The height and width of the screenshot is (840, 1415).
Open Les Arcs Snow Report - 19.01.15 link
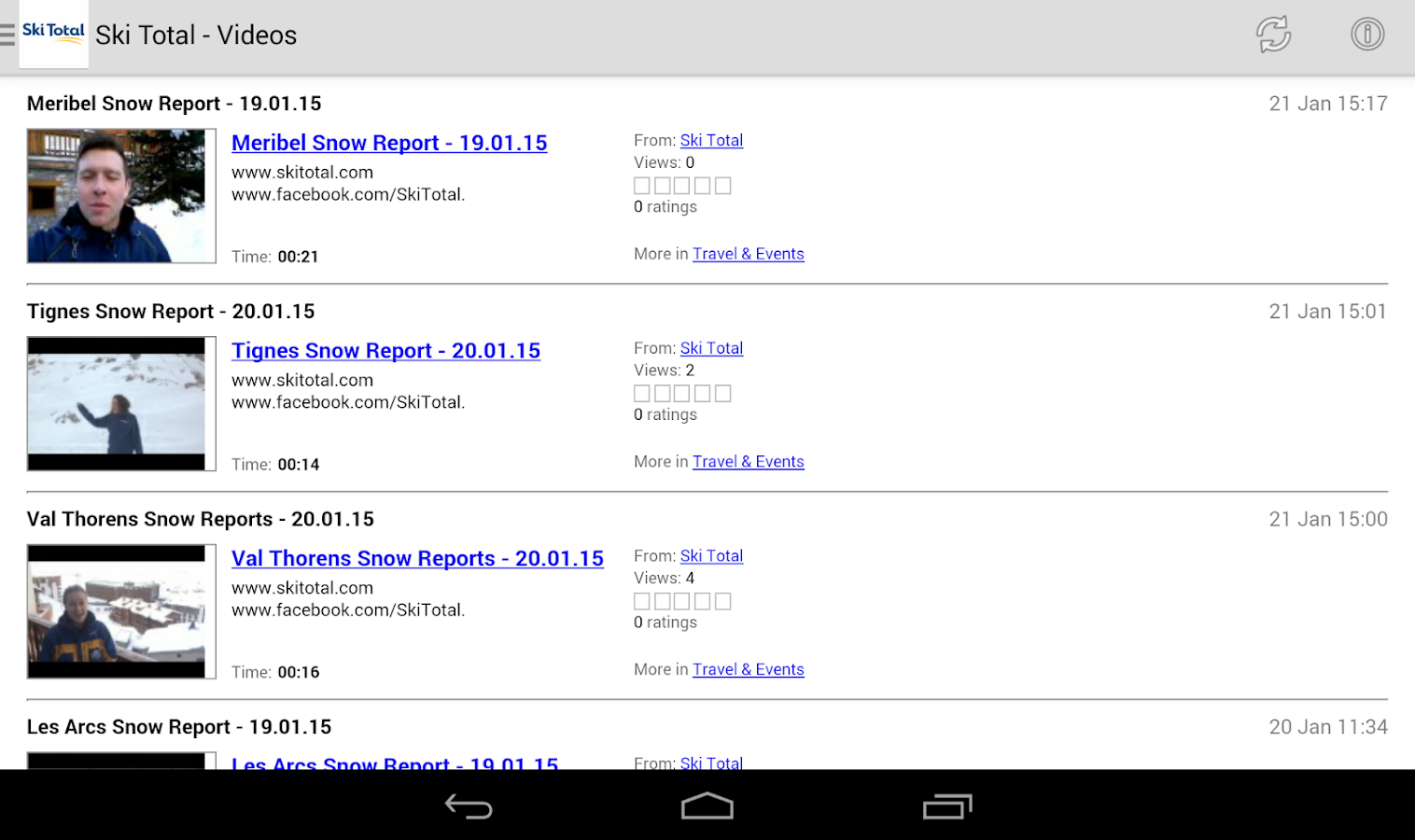point(395,763)
